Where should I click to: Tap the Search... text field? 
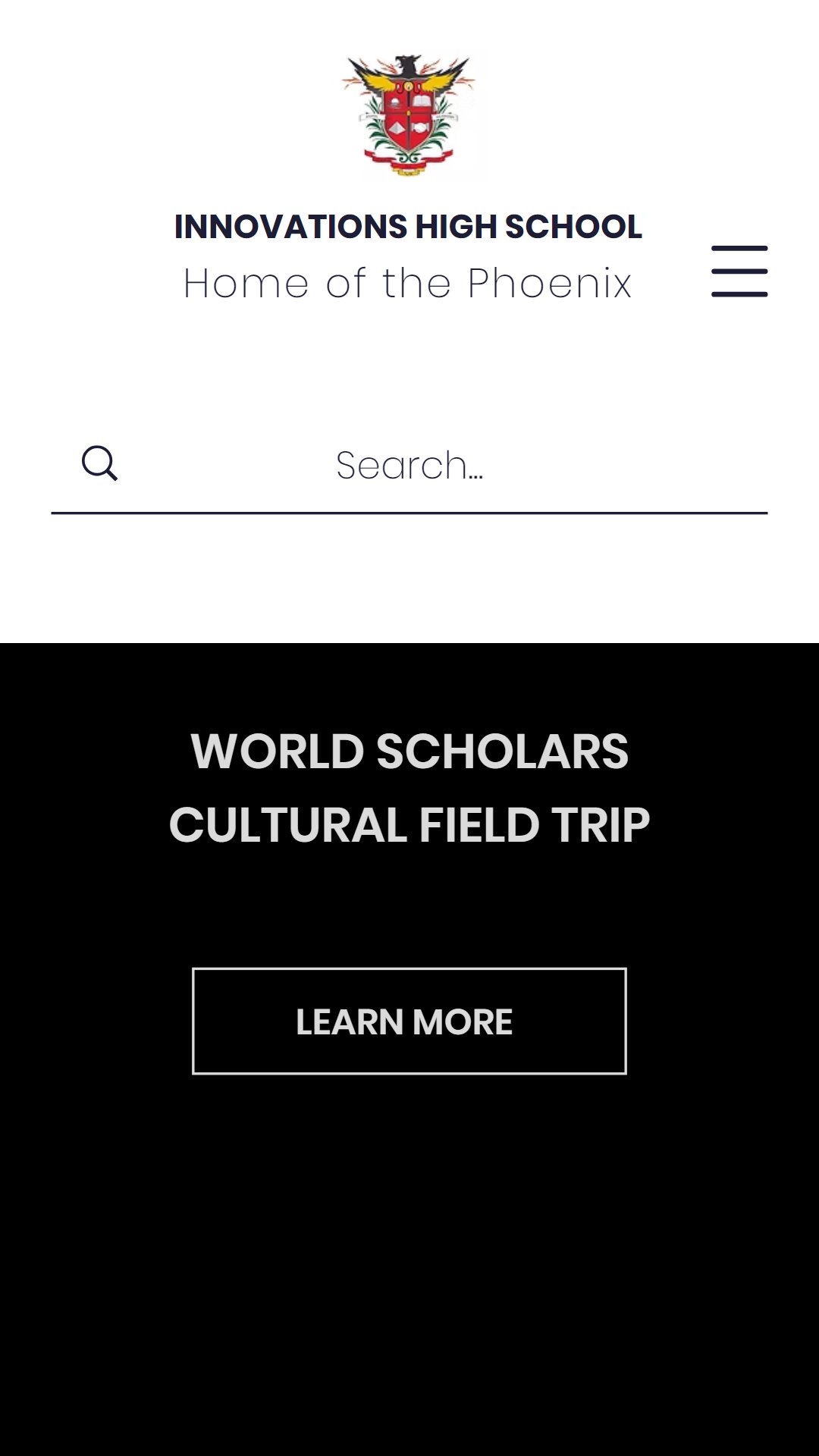coord(409,465)
